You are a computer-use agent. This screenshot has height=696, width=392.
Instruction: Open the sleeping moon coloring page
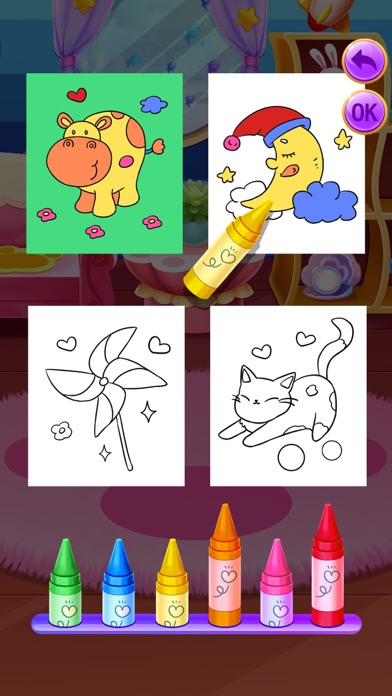coord(286,163)
